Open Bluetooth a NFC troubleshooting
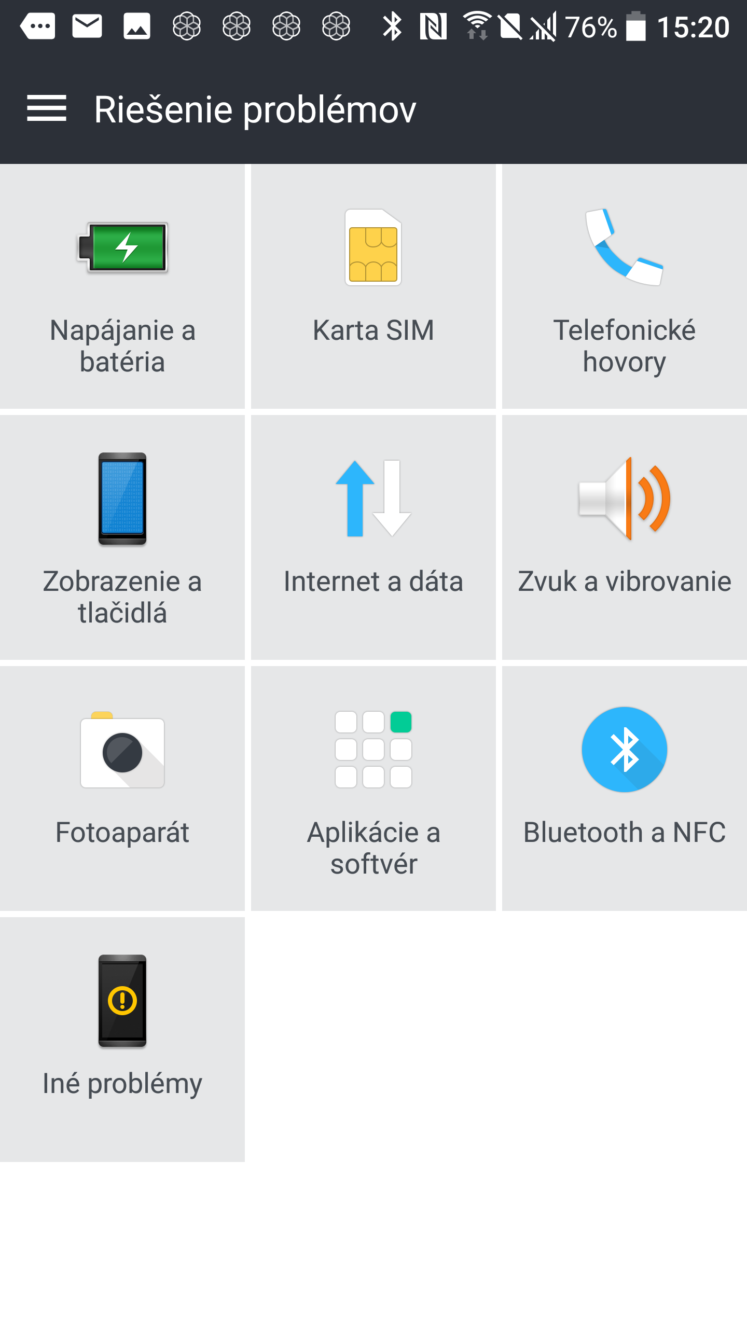The width and height of the screenshot is (747, 1328). tap(625, 788)
